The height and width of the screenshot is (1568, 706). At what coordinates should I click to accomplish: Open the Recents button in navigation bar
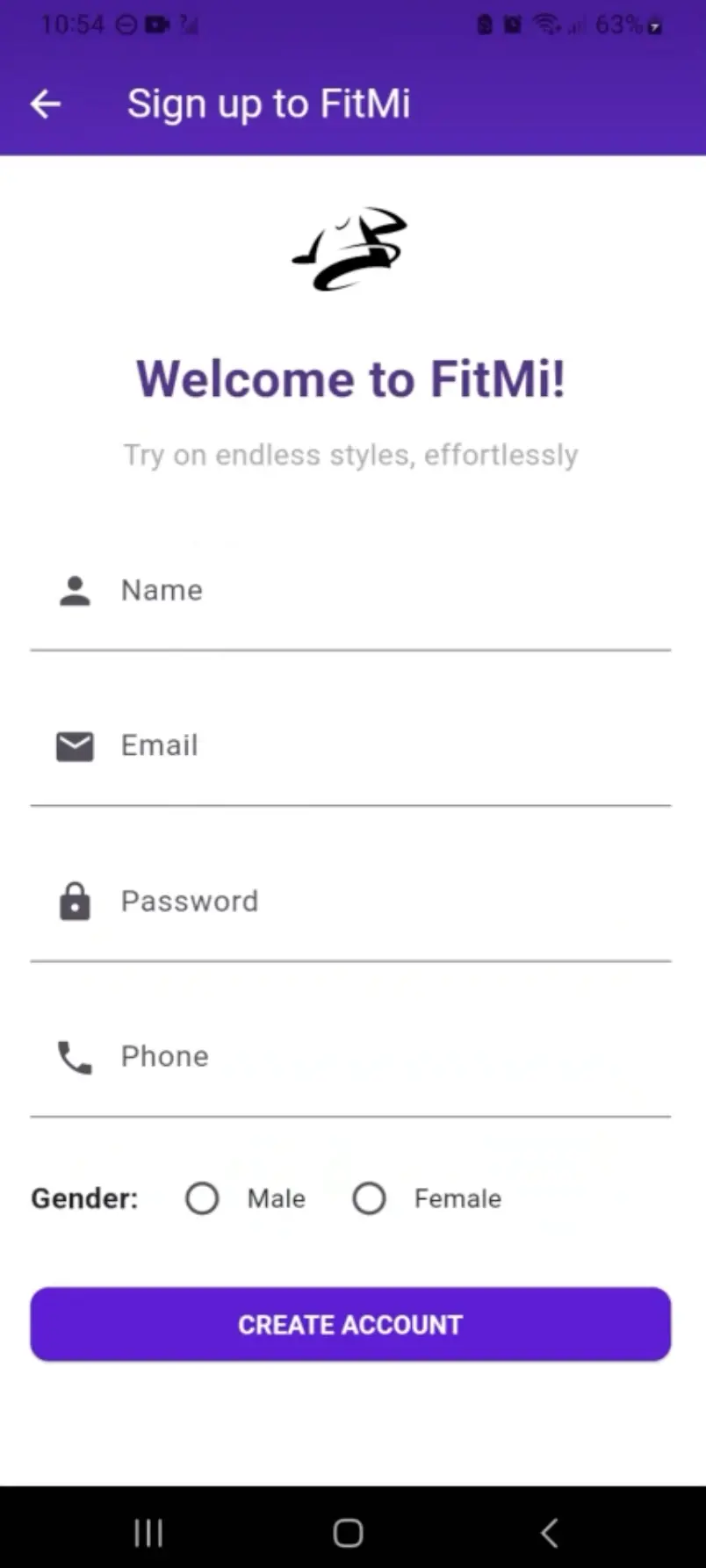pyautogui.click(x=148, y=1532)
